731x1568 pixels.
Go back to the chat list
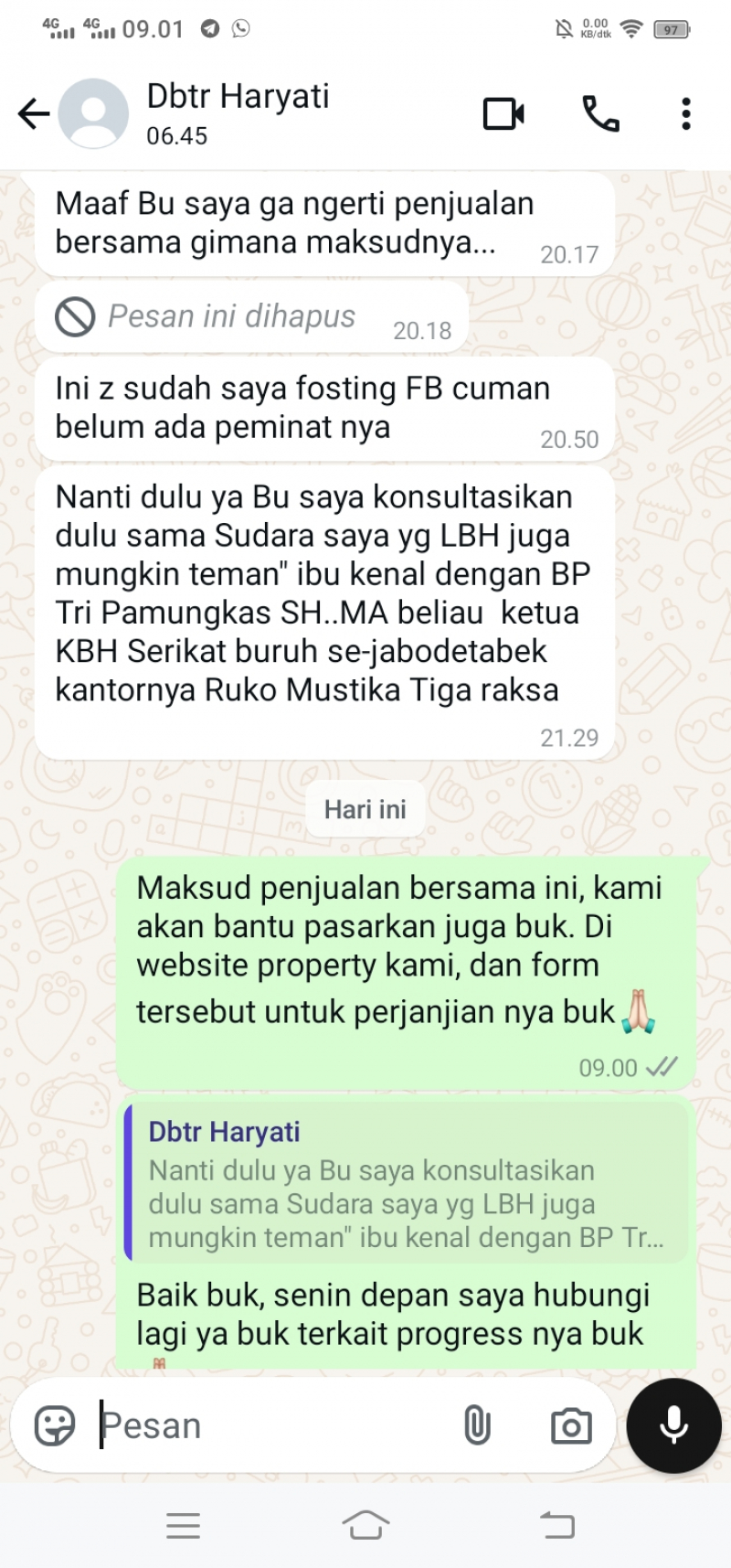[x=34, y=114]
